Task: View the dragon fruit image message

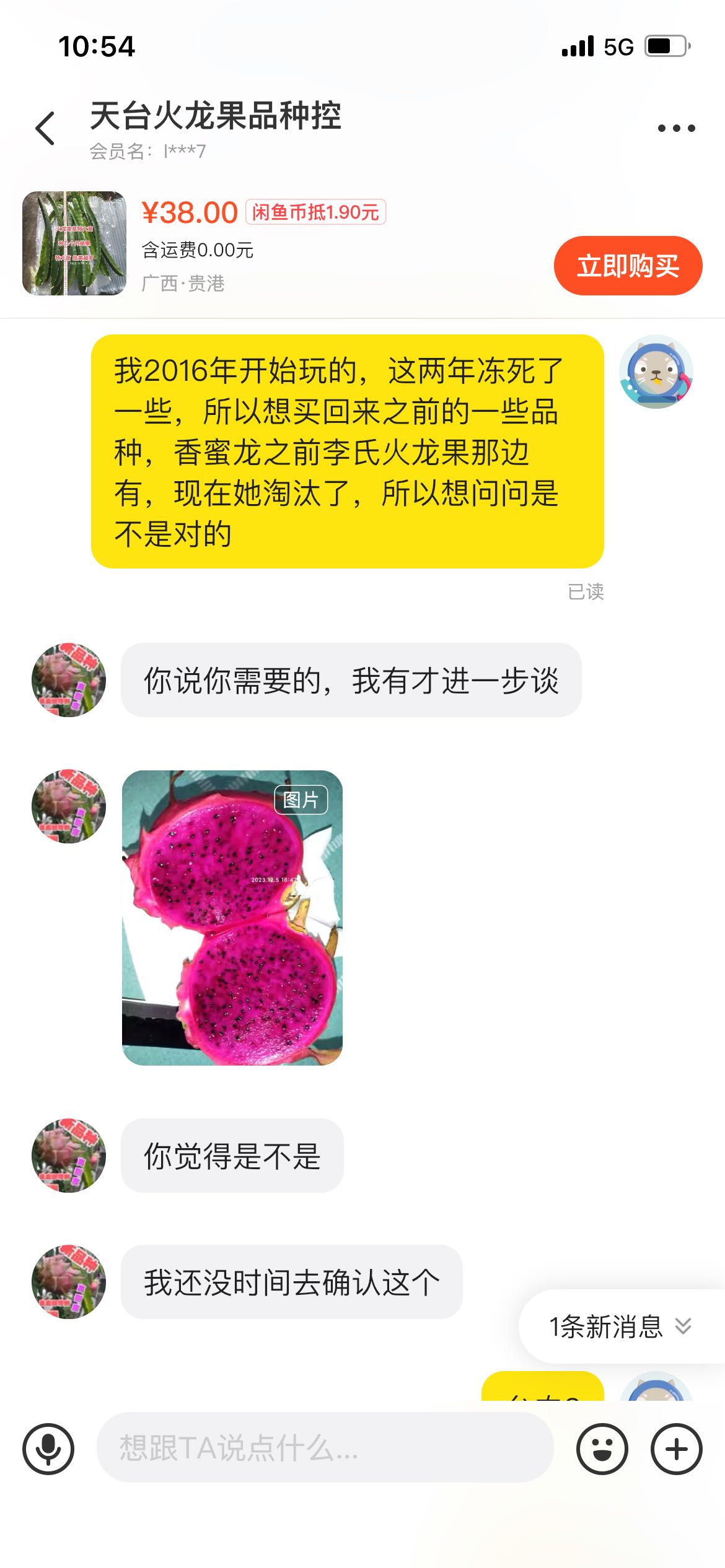Action: 232,918
